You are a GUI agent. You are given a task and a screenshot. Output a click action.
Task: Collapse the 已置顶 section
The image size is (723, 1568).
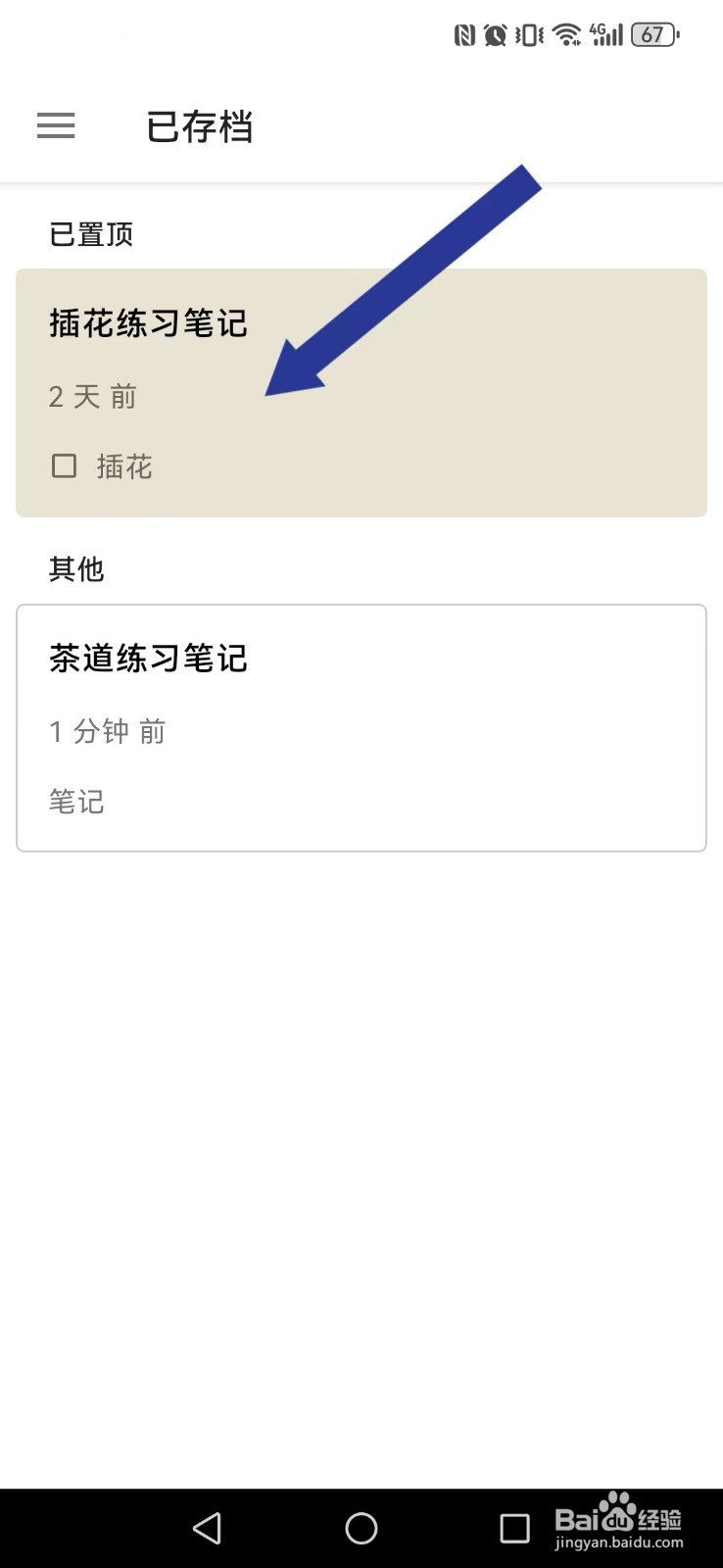pos(91,234)
